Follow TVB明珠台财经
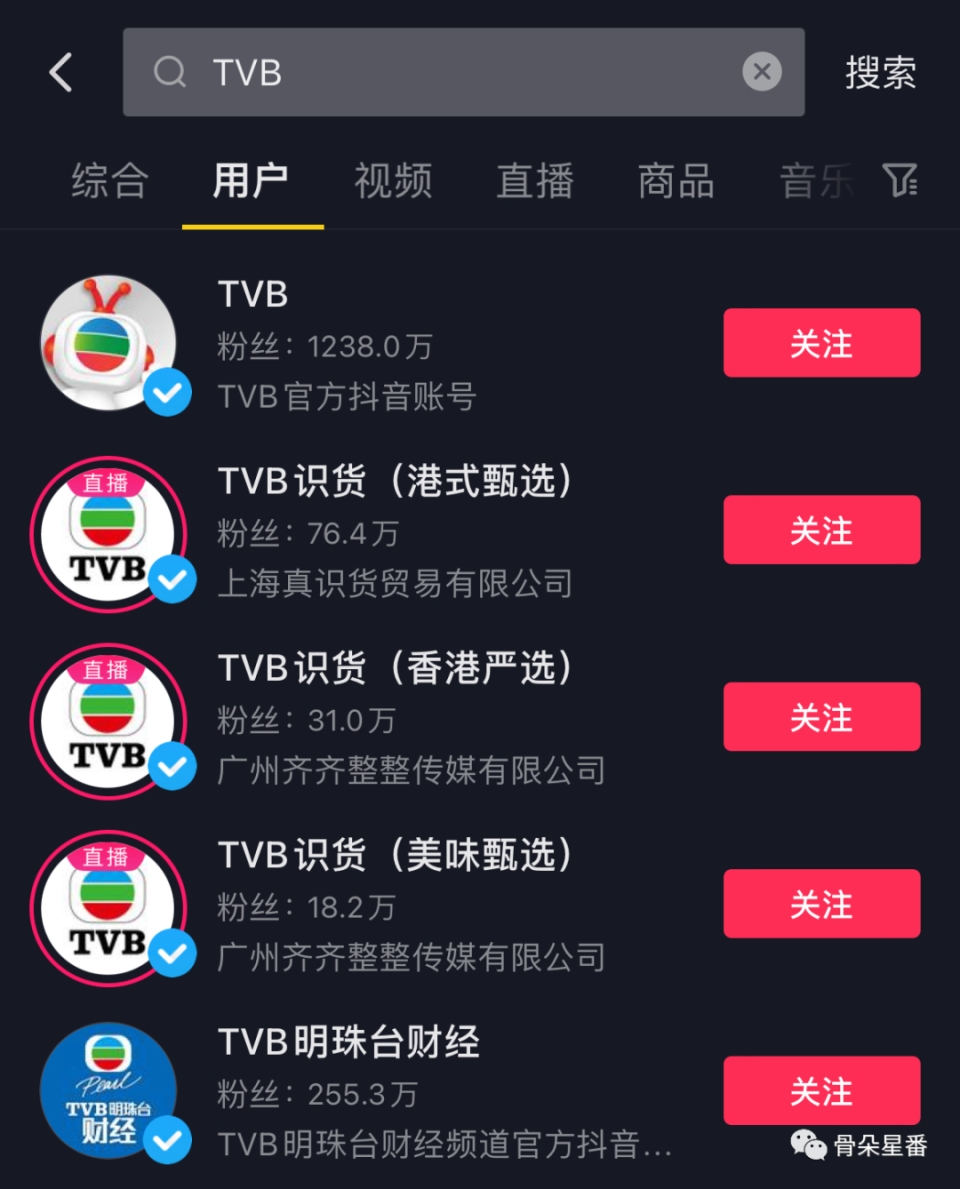 point(821,1091)
